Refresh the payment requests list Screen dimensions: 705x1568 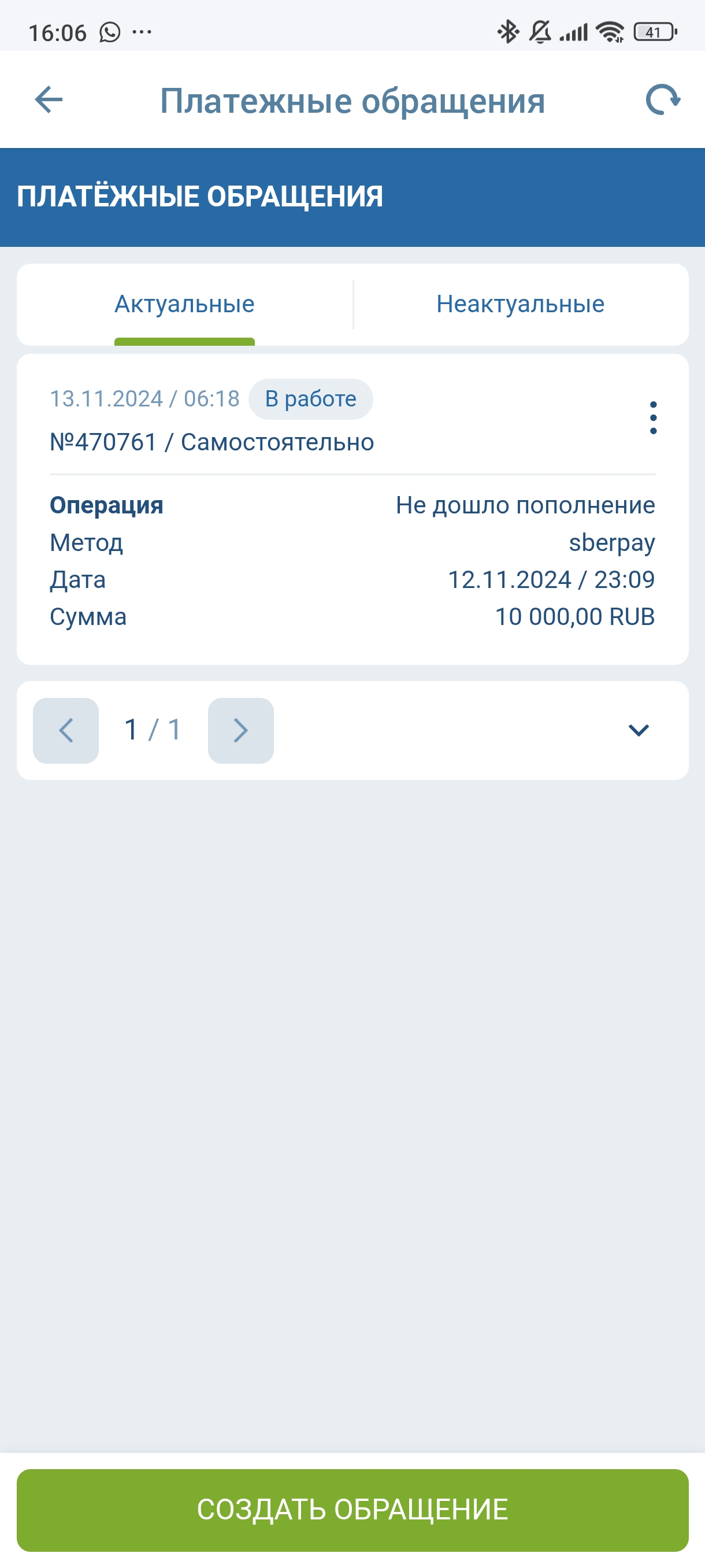(662, 100)
